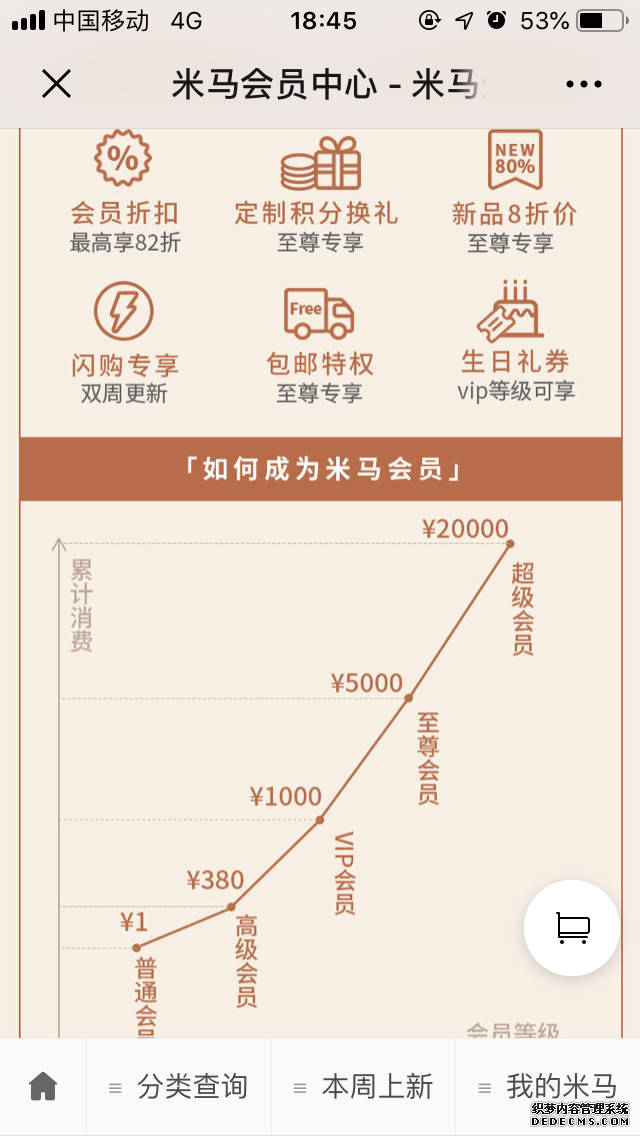Close the 米马会员中心 page

point(56,85)
